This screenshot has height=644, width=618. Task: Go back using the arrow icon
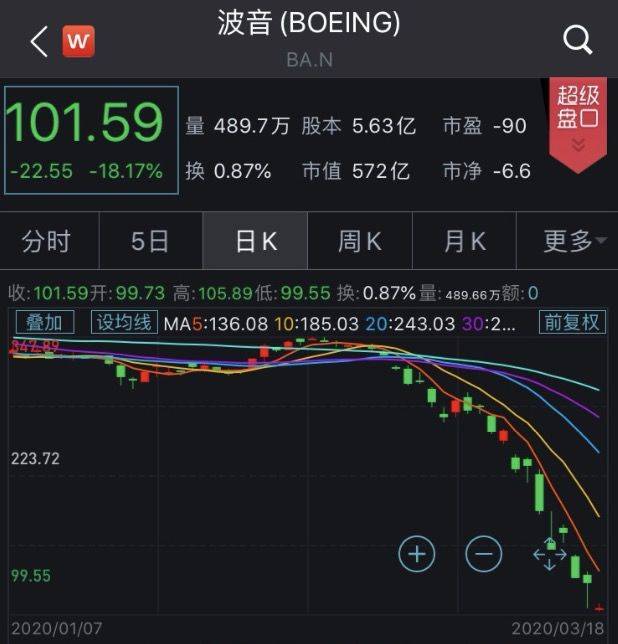tap(39, 41)
